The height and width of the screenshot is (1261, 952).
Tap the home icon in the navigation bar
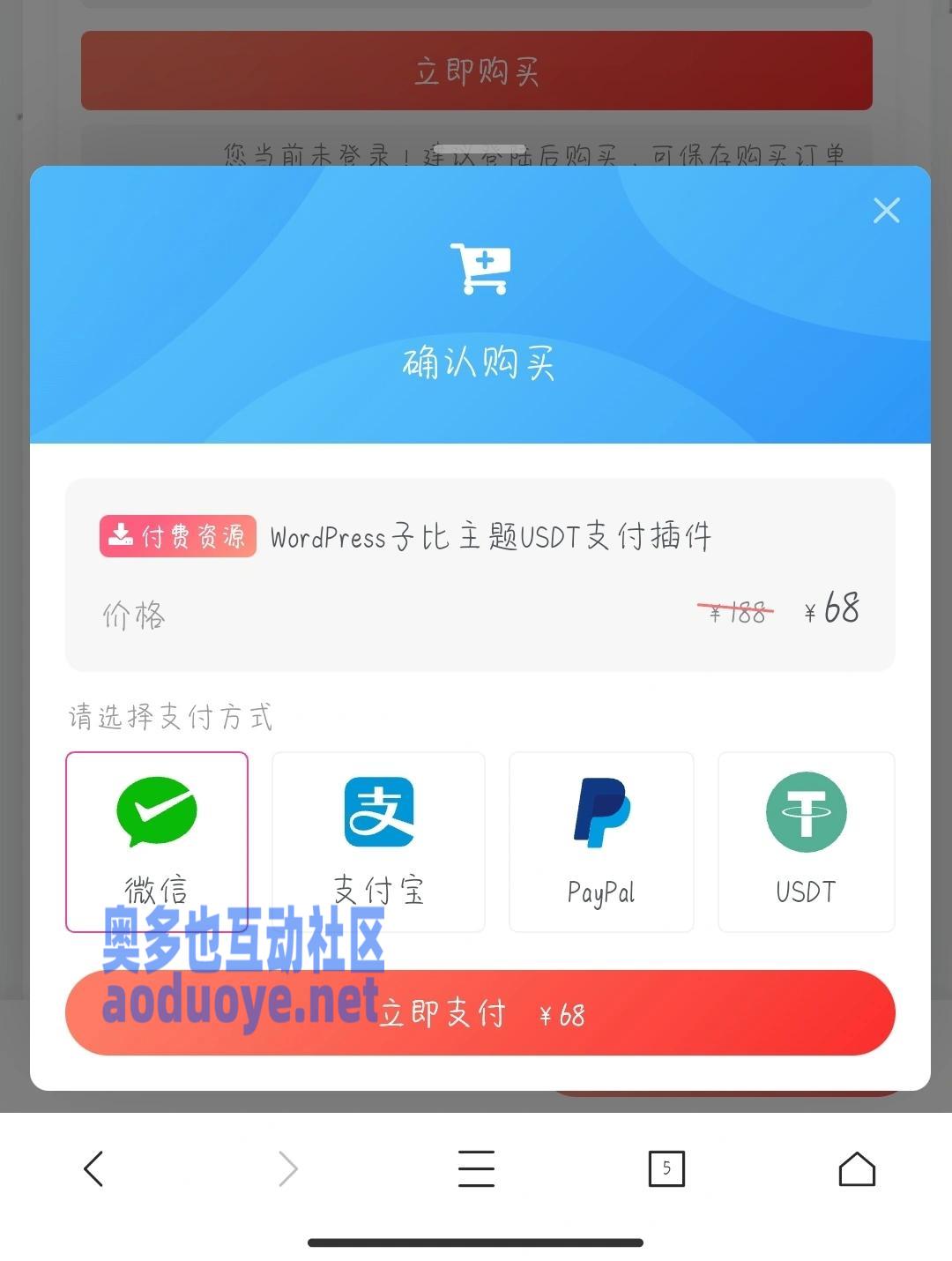tap(855, 1168)
